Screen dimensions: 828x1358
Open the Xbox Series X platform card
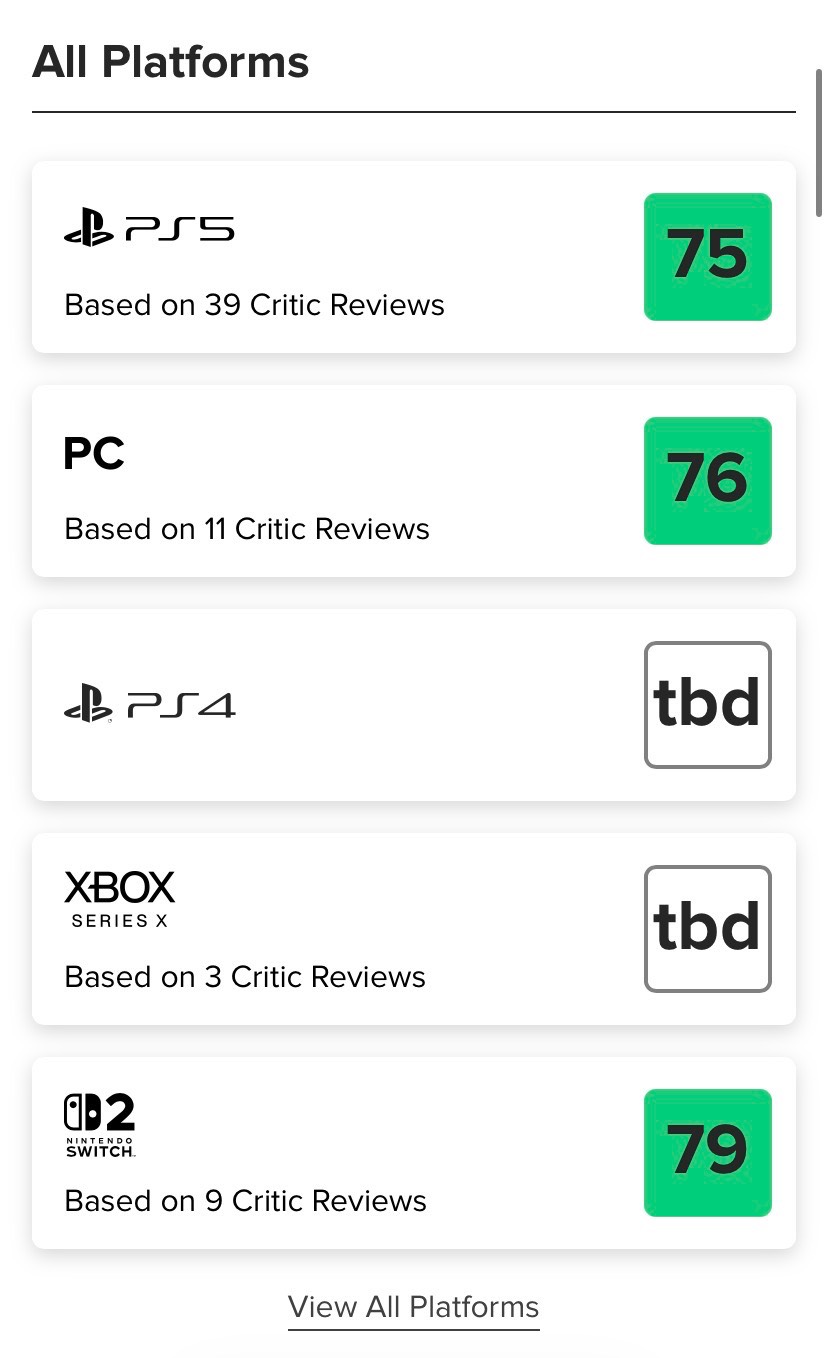tap(413, 929)
